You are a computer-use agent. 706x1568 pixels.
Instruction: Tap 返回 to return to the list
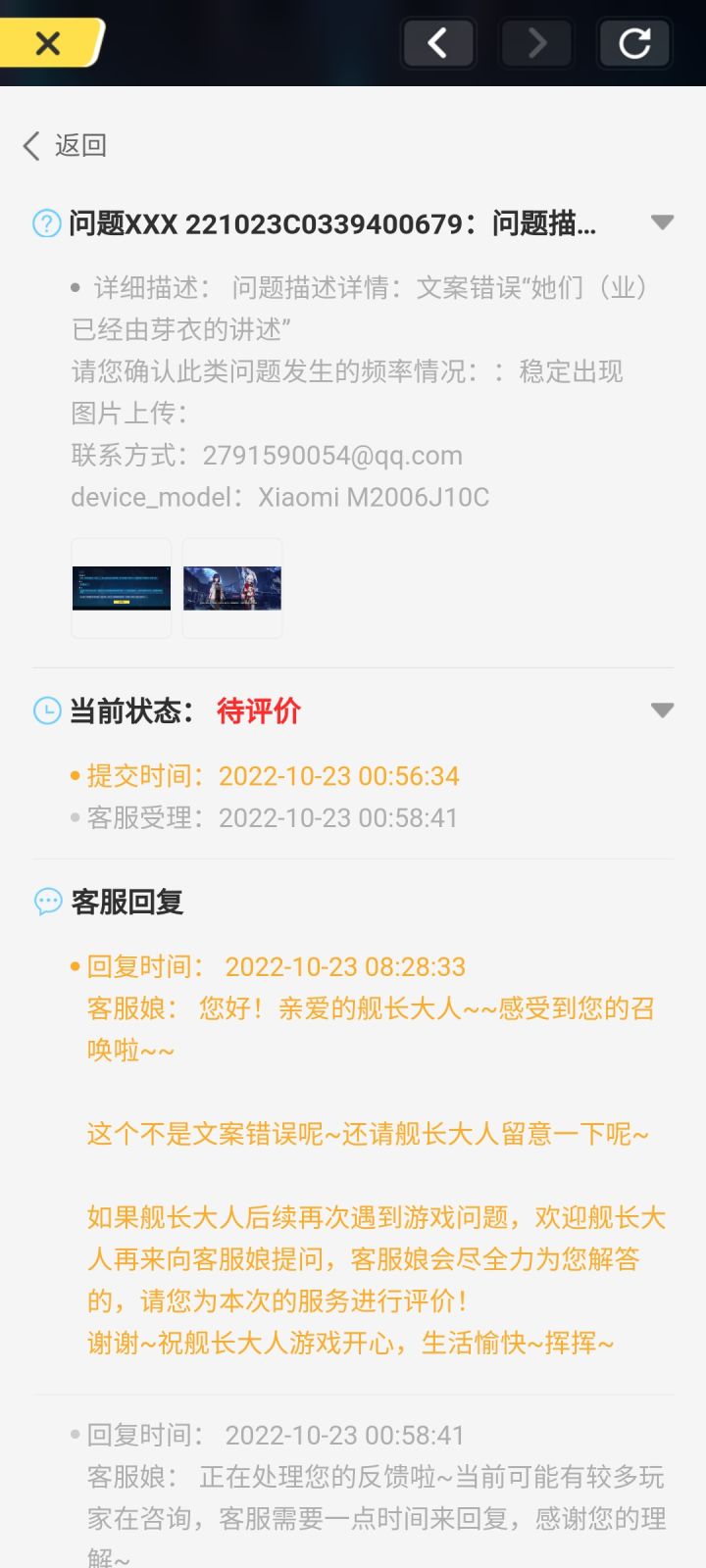pyautogui.click(x=65, y=146)
